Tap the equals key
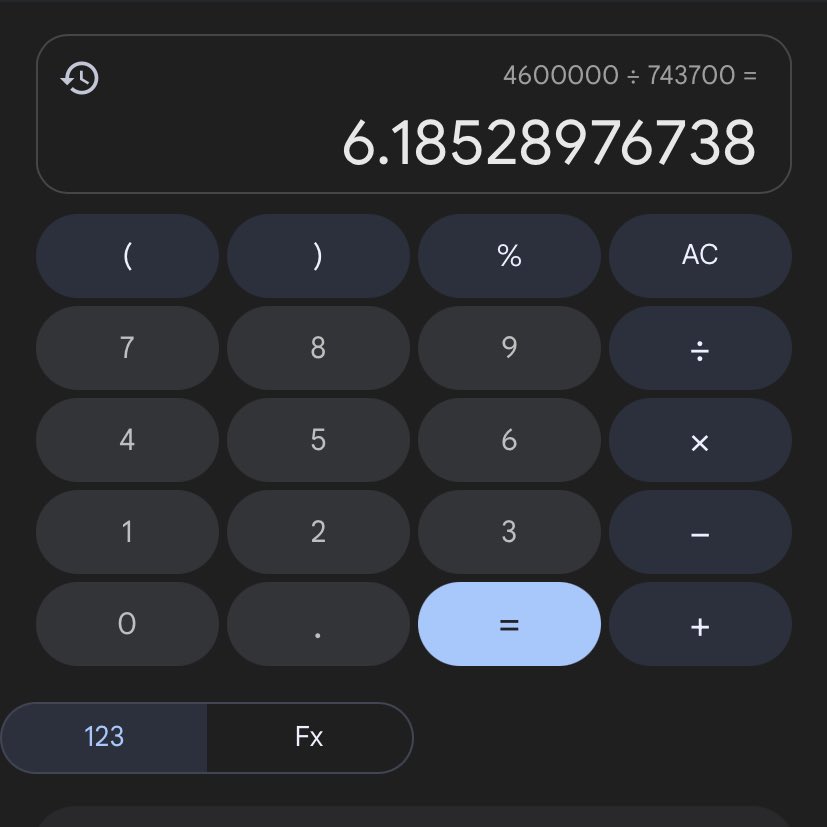 click(509, 624)
